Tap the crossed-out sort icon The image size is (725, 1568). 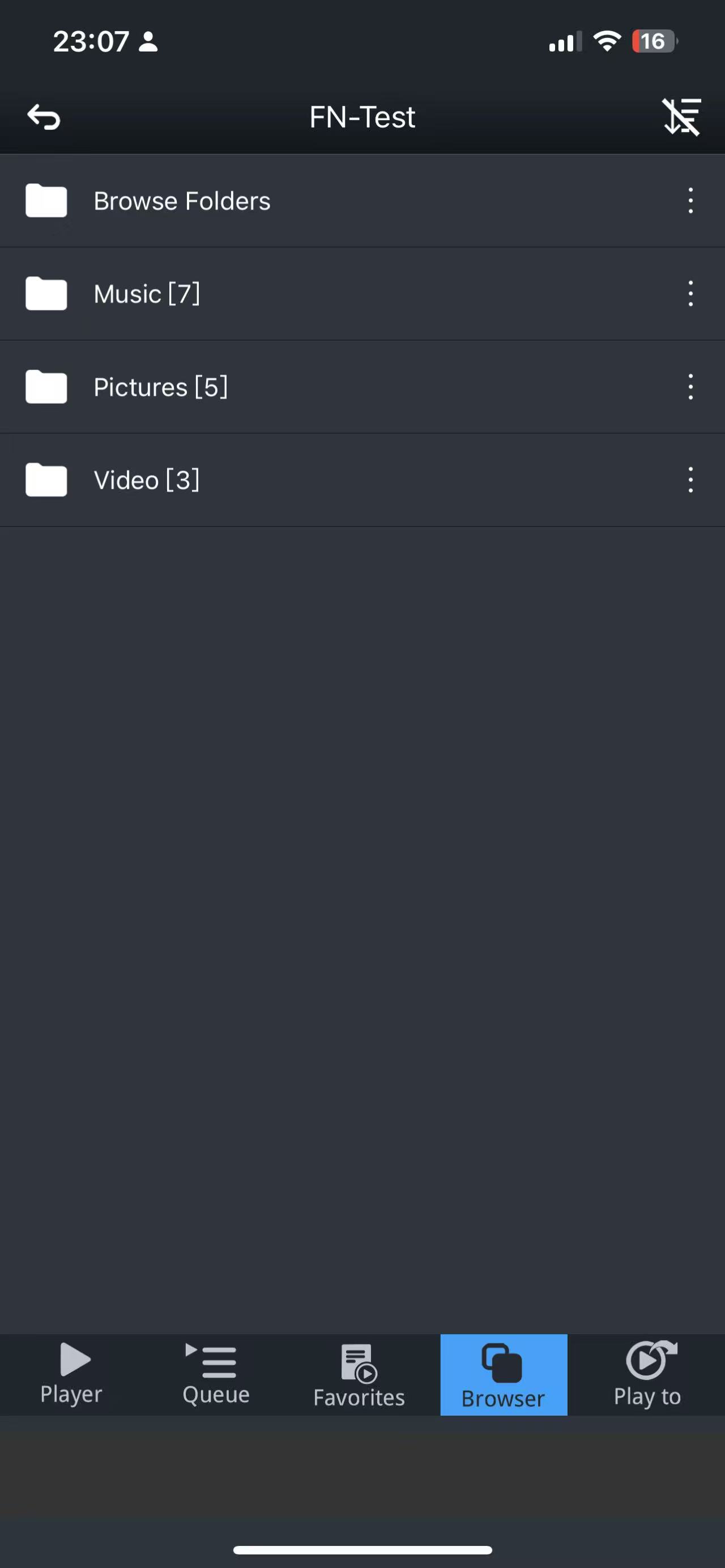[x=681, y=116]
